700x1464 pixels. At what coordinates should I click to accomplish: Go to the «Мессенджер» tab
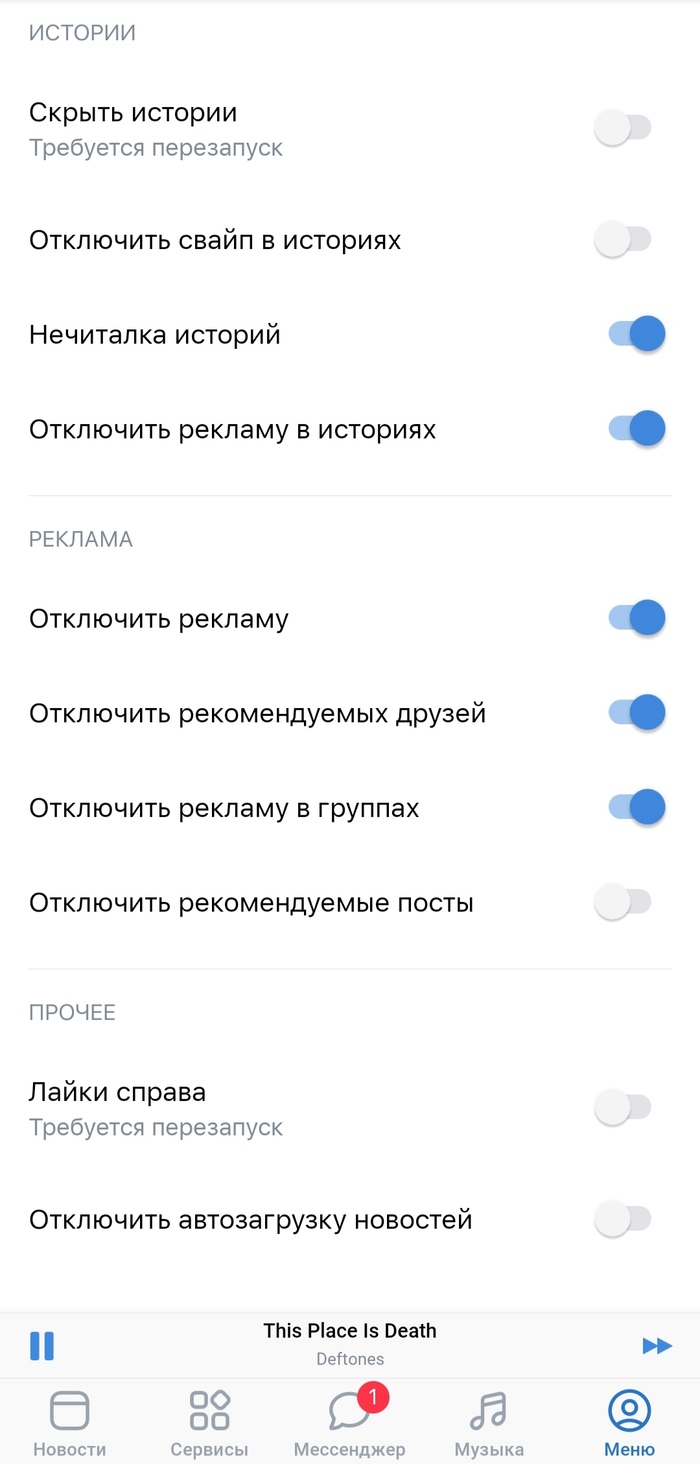pyautogui.click(x=350, y=1423)
